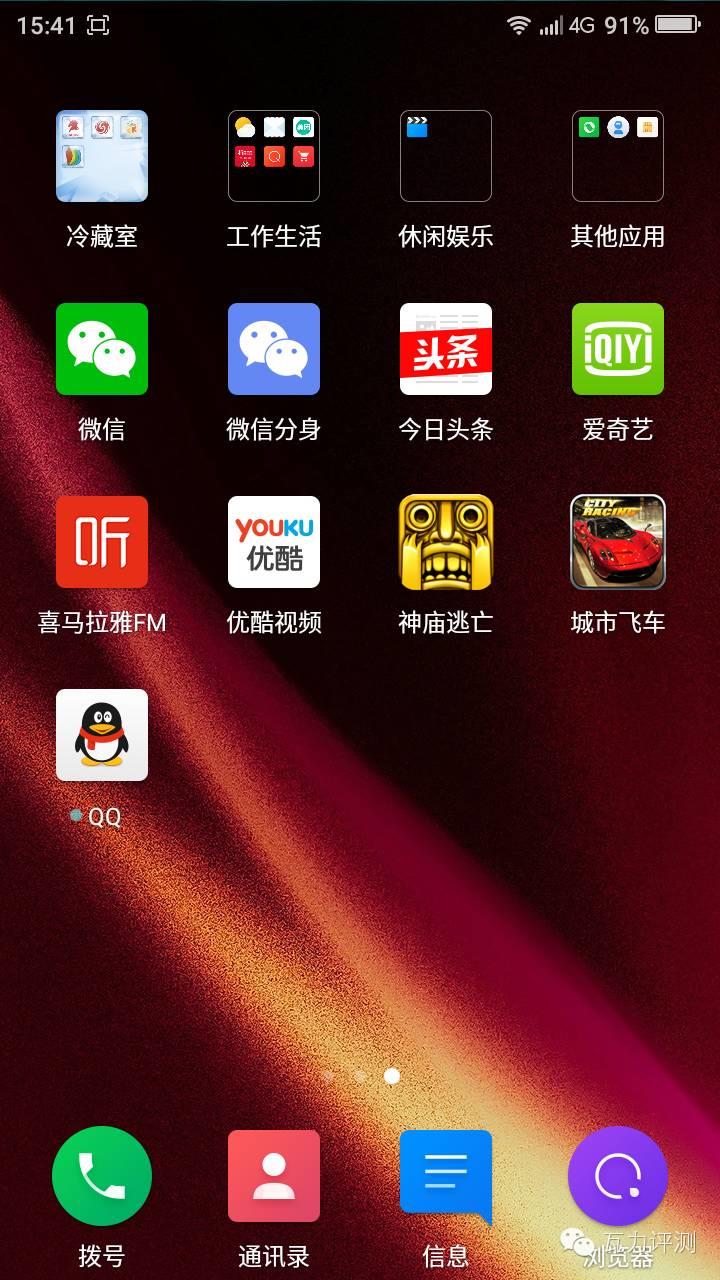Open the 工作生活 folder
720x1280 pixels.
click(x=274, y=156)
